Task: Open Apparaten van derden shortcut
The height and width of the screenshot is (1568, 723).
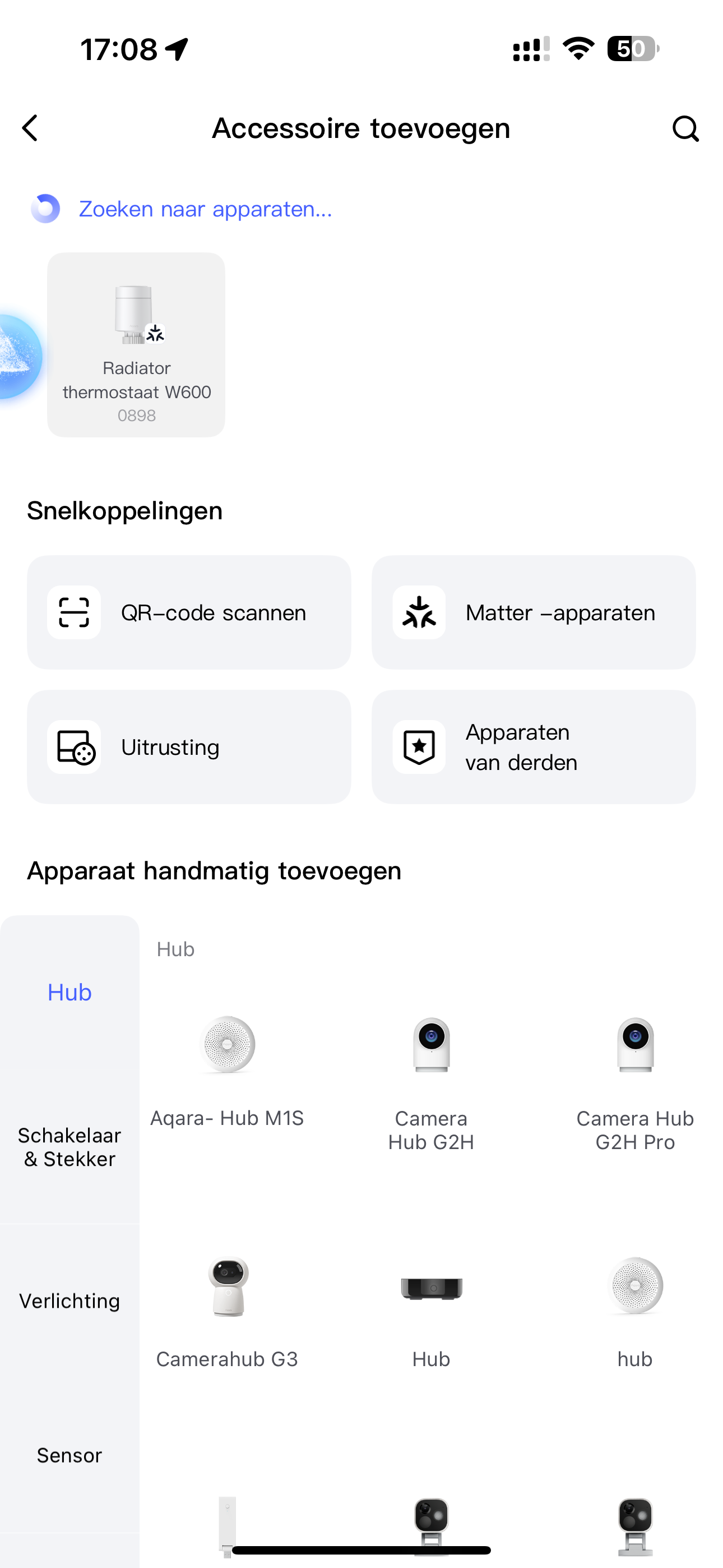Action: [x=533, y=747]
